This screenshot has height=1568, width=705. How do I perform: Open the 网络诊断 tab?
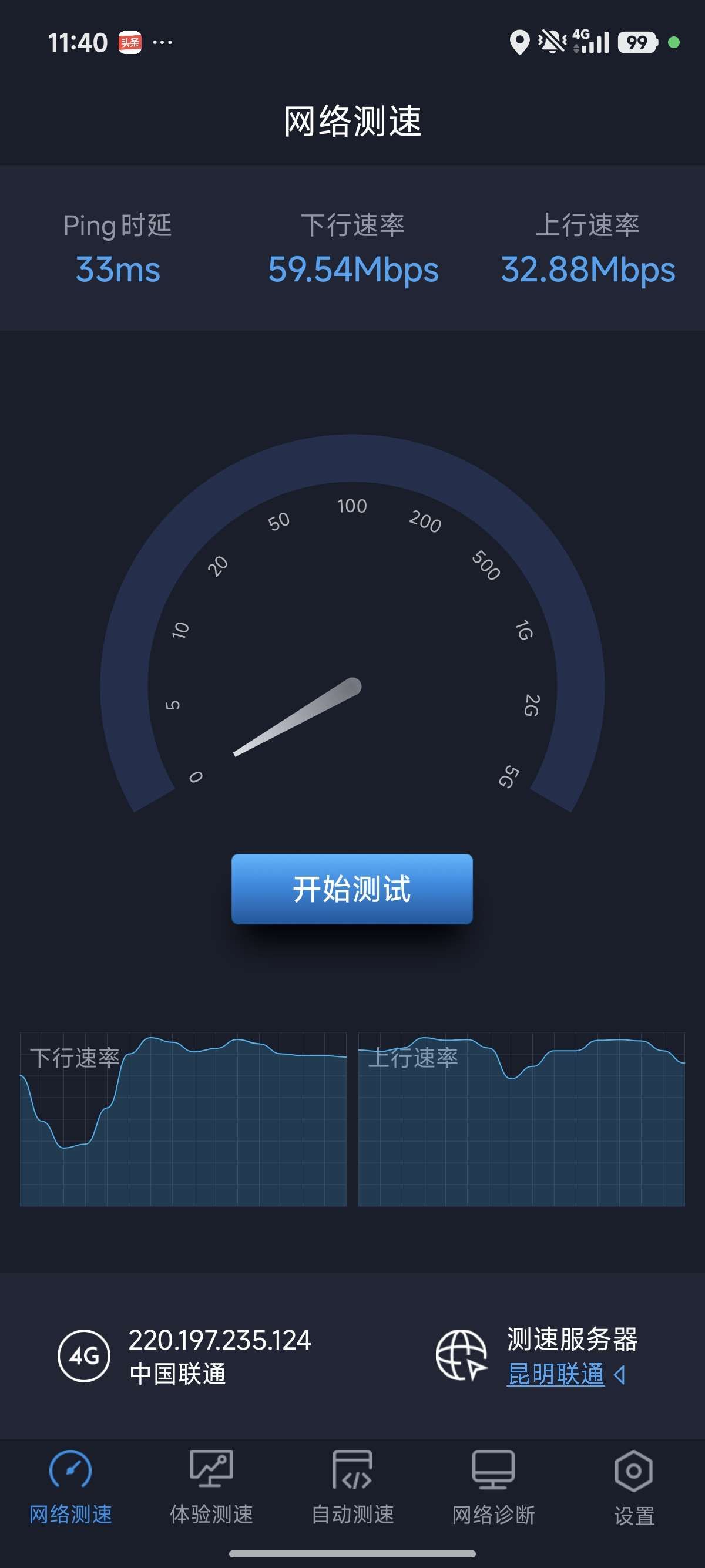tap(493, 1486)
